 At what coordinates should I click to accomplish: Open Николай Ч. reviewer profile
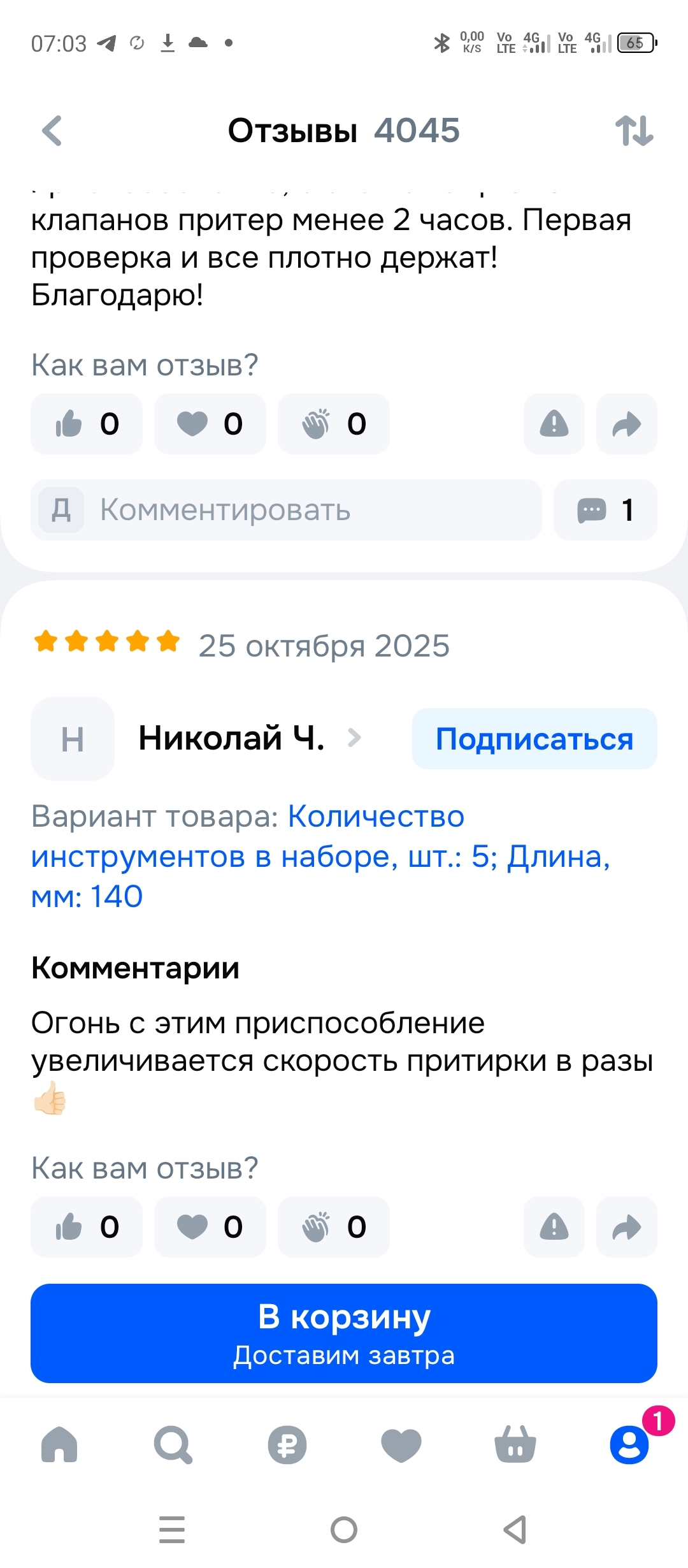232,738
